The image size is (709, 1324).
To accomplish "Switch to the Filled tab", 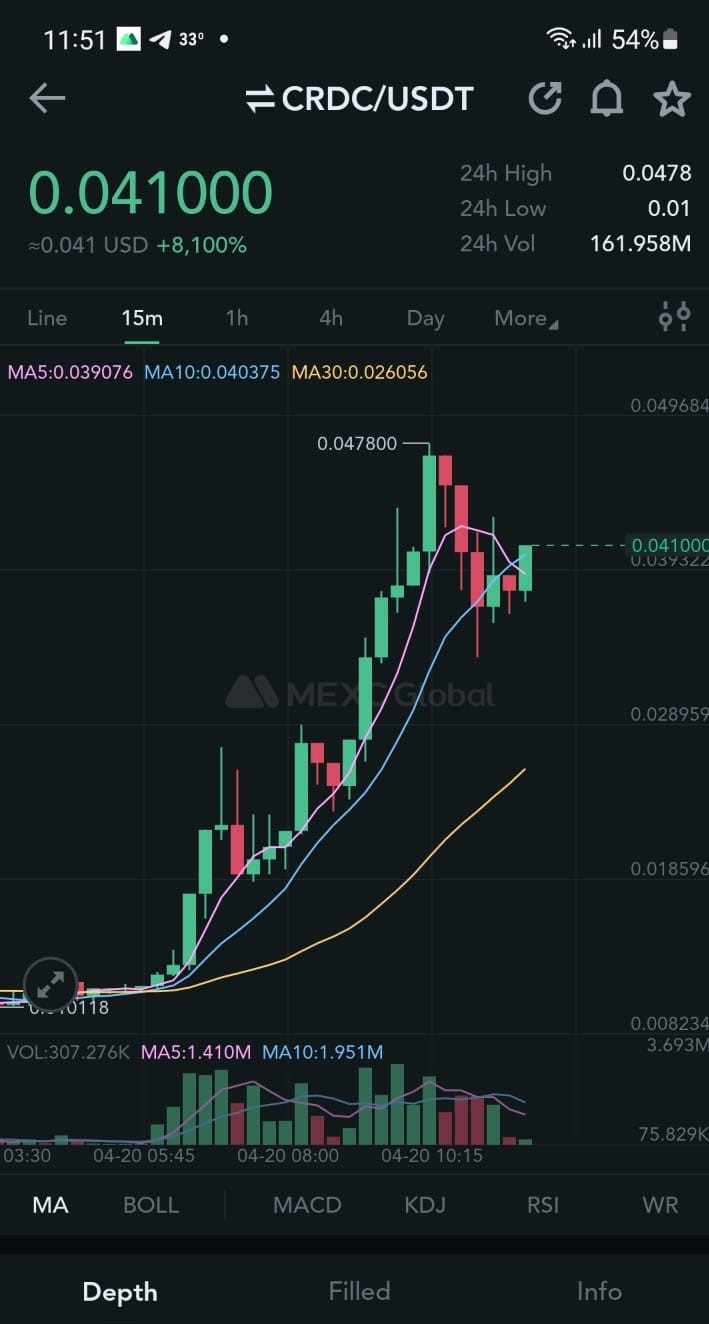I will point(359,1291).
